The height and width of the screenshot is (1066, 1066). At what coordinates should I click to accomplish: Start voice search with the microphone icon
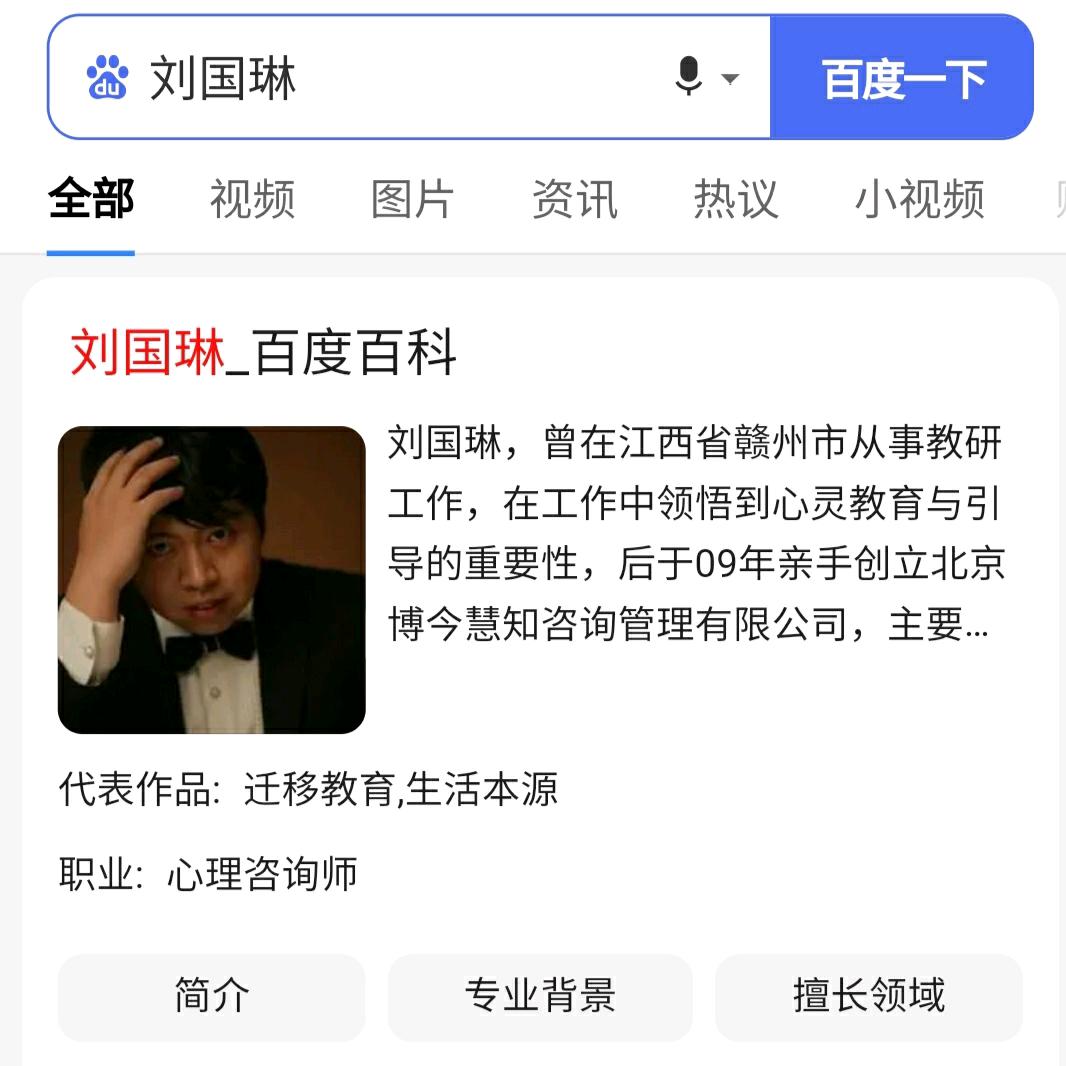(689, 77)
